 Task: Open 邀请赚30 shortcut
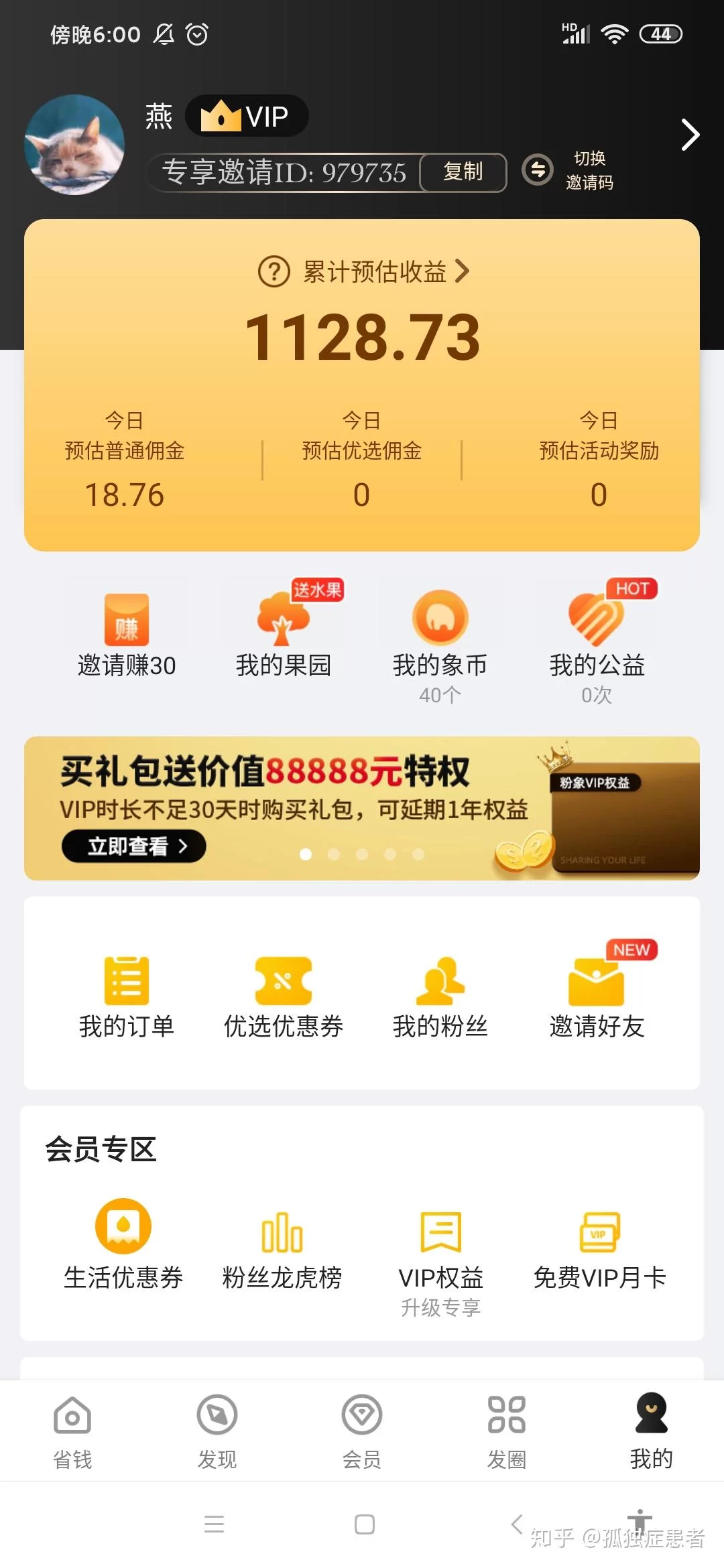(x=126, y=634)
